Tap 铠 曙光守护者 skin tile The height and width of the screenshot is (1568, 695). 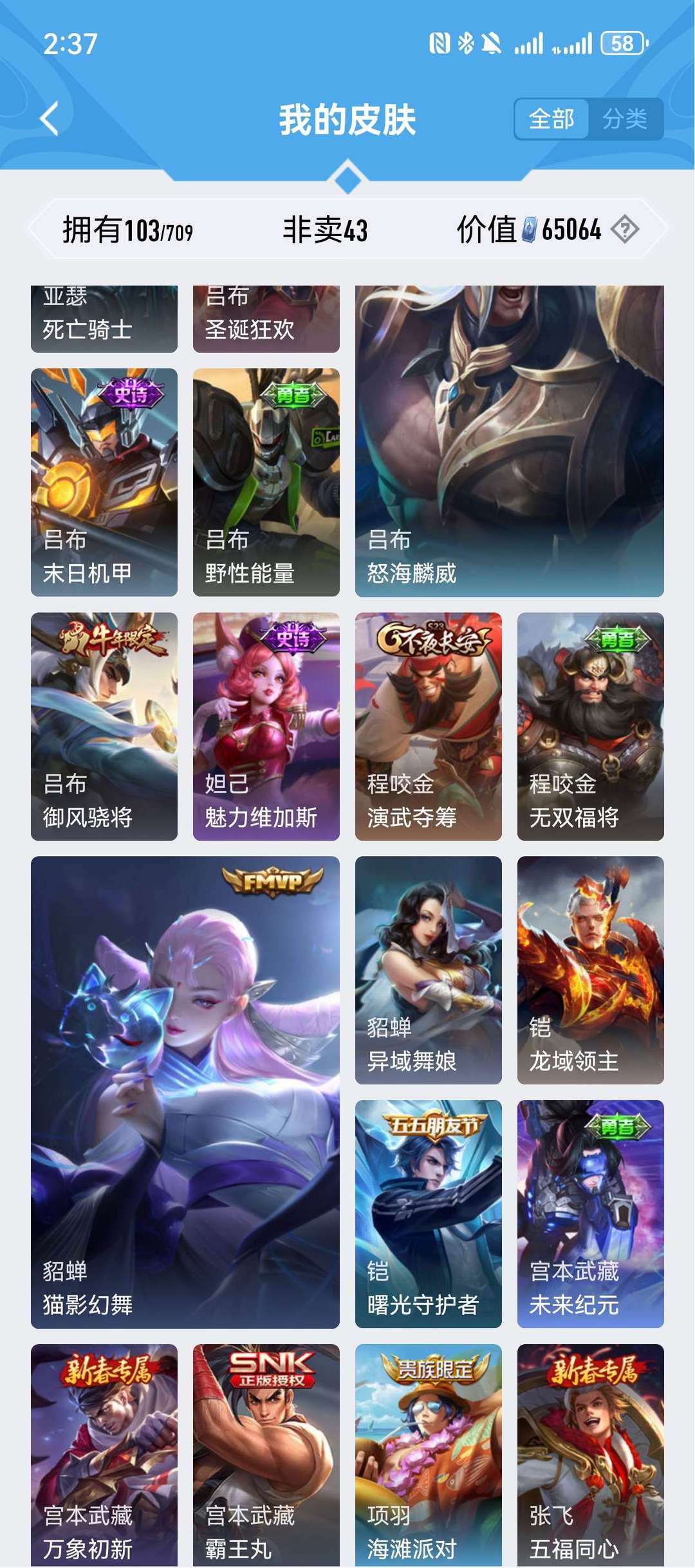429,1214
